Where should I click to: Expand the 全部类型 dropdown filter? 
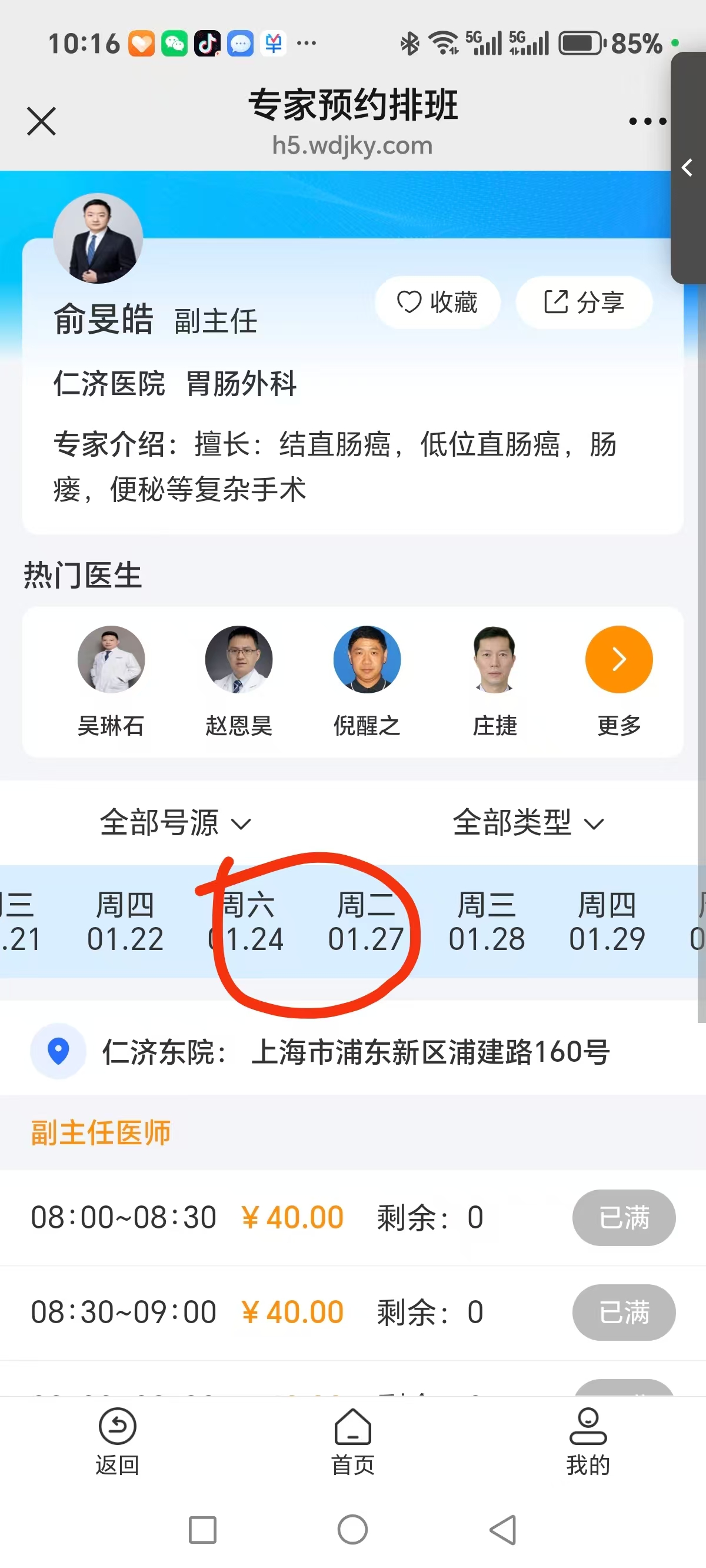pos(528,823)
